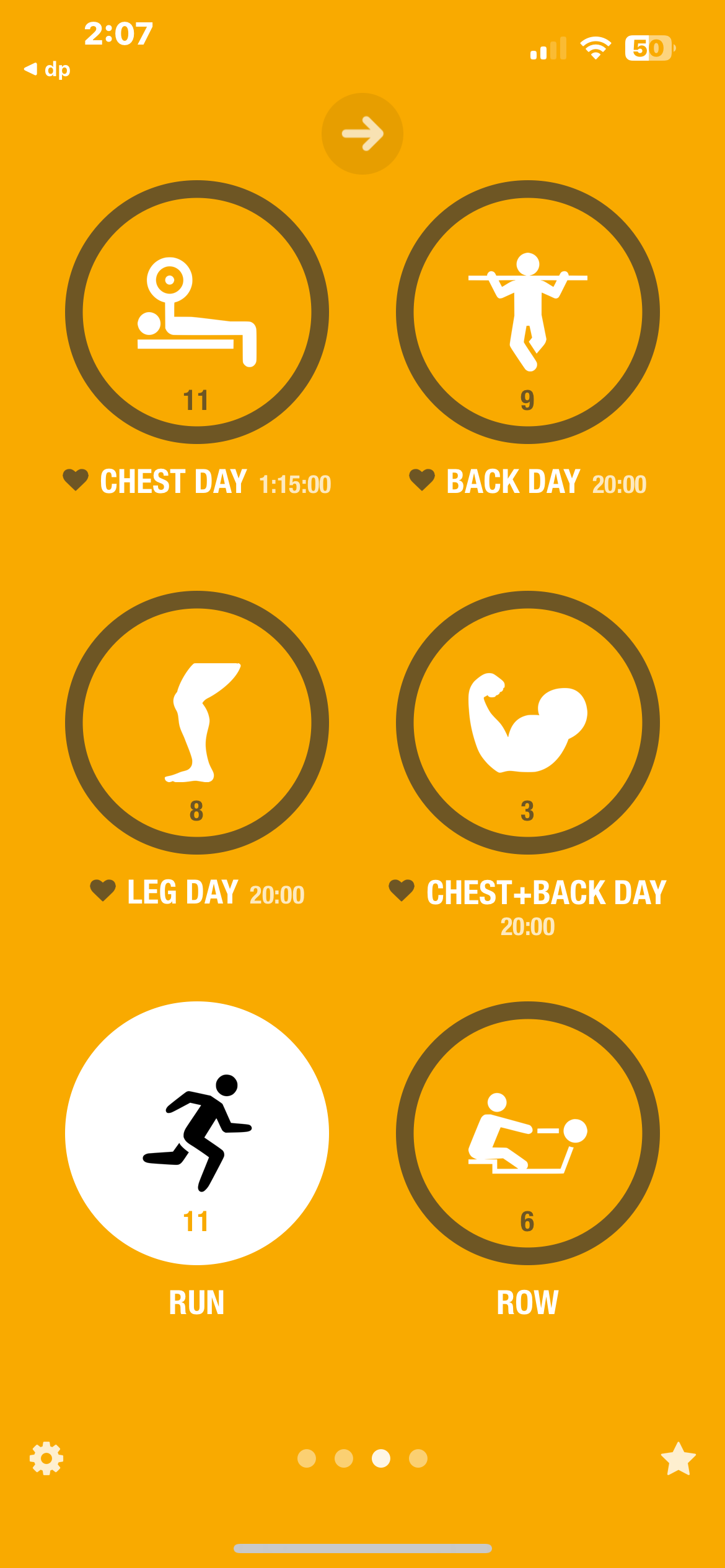Open the Chest+Back Day workout

coord(528,723)
